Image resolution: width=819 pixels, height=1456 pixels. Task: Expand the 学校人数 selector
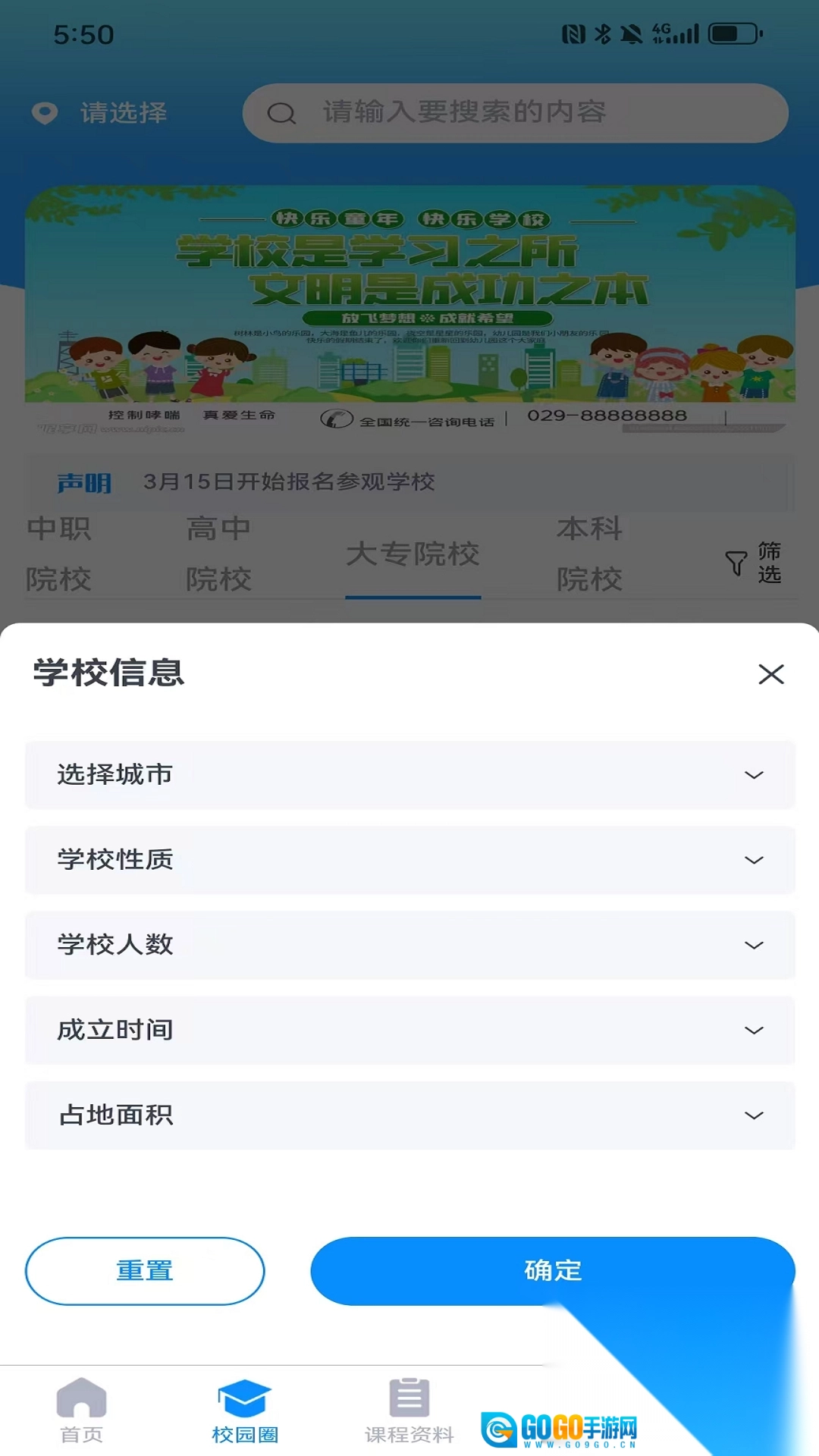tap(409, 945)
